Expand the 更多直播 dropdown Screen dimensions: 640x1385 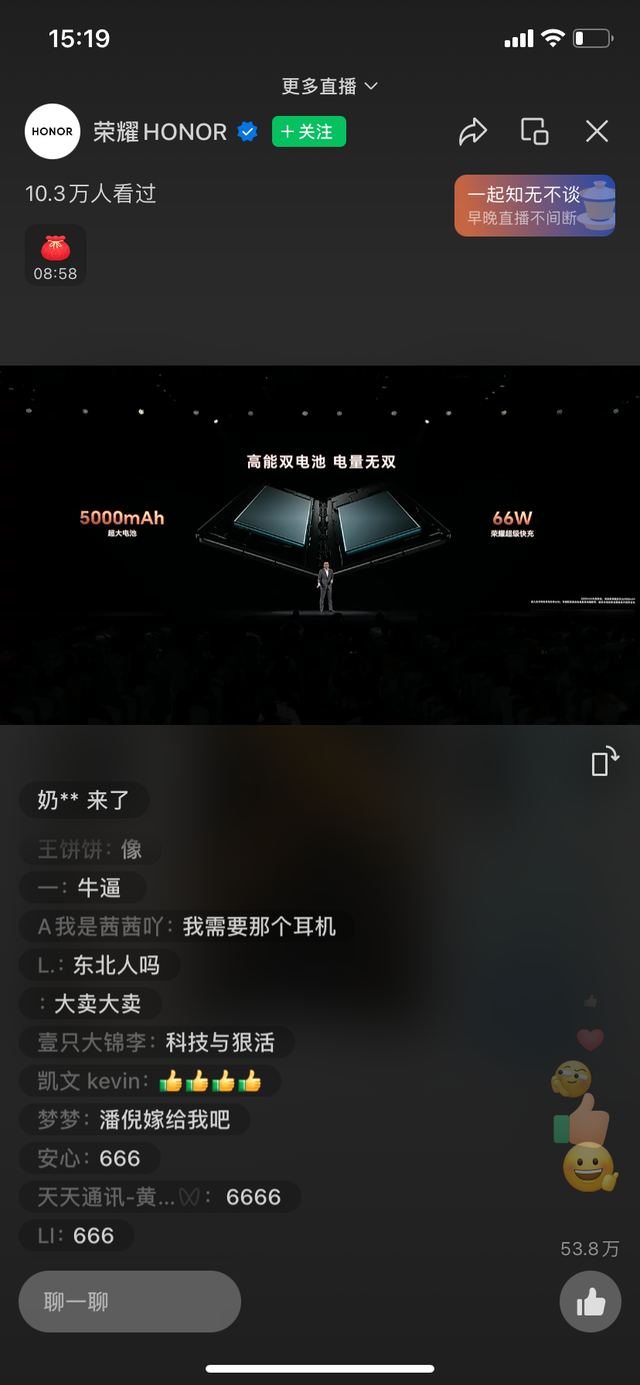point(329,87)
